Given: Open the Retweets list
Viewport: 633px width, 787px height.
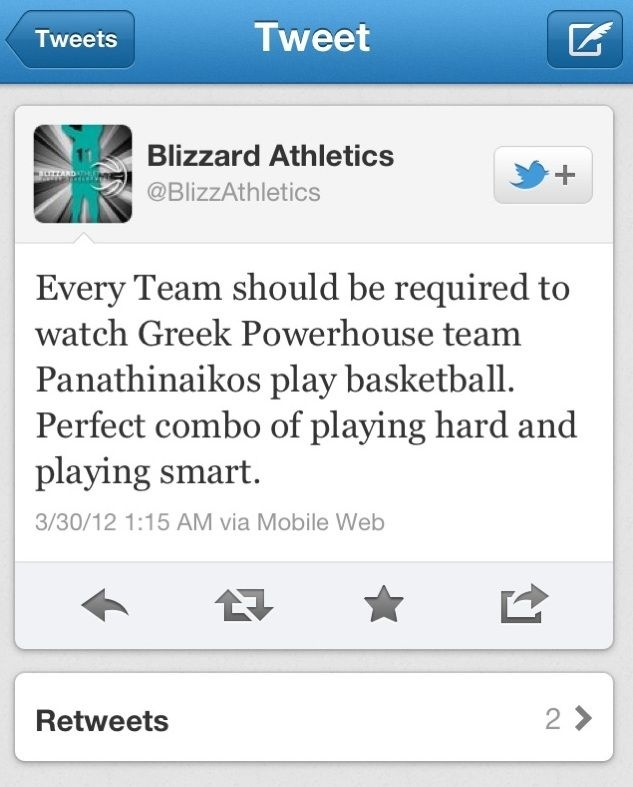Looking at the screenshot, I should (x=314, y=720).
